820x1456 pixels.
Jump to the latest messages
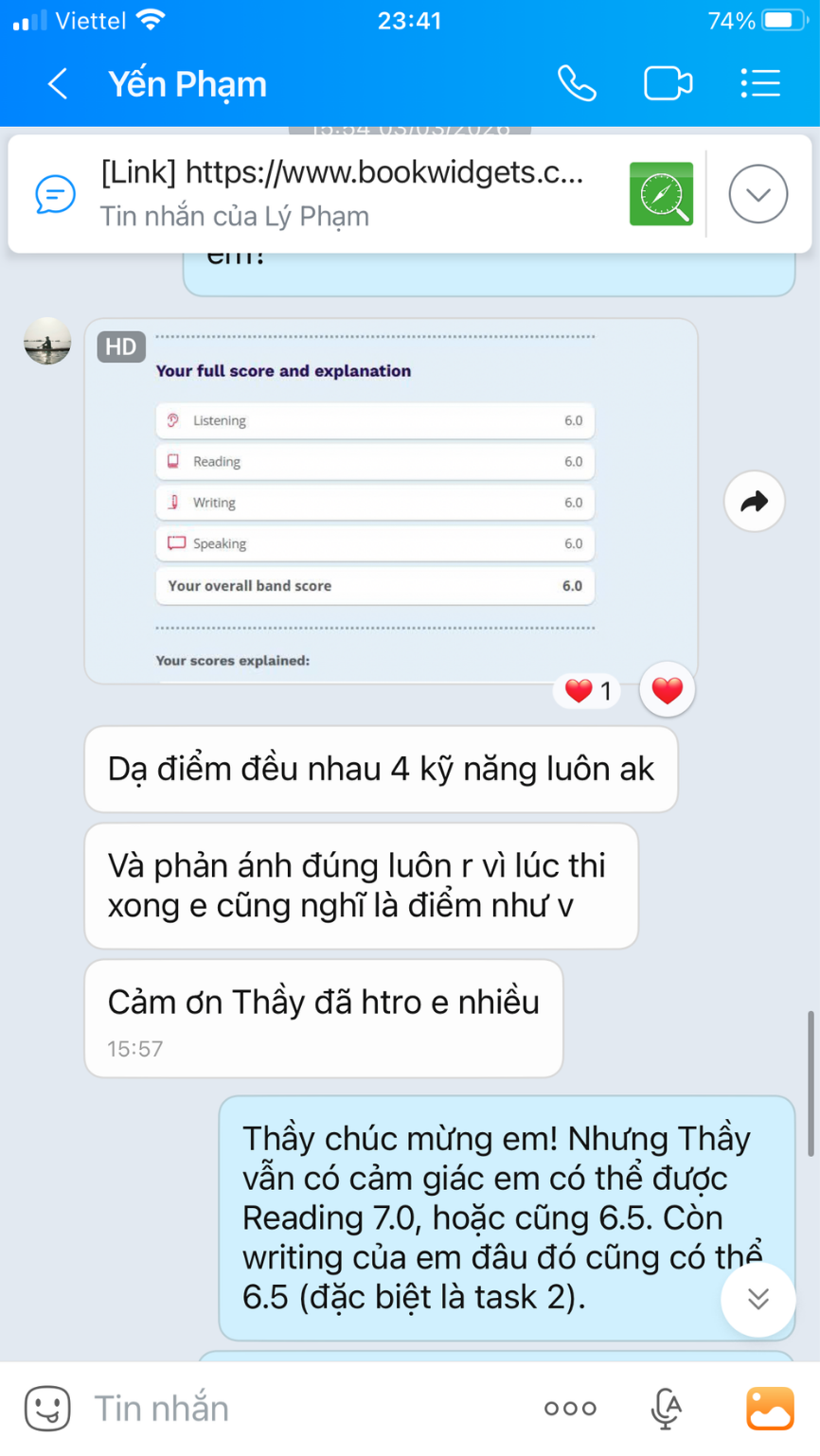point(758,1299)
